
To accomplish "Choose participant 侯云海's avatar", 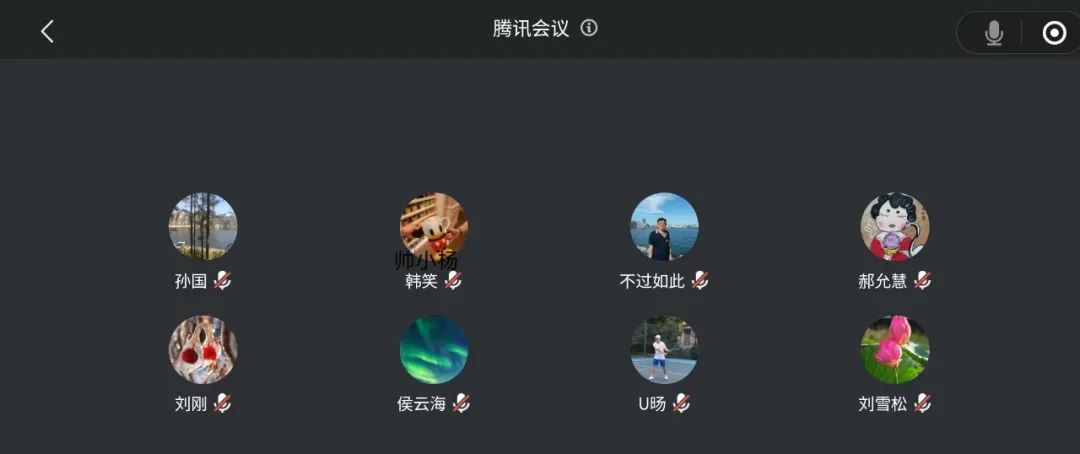I will coord(434,349).
